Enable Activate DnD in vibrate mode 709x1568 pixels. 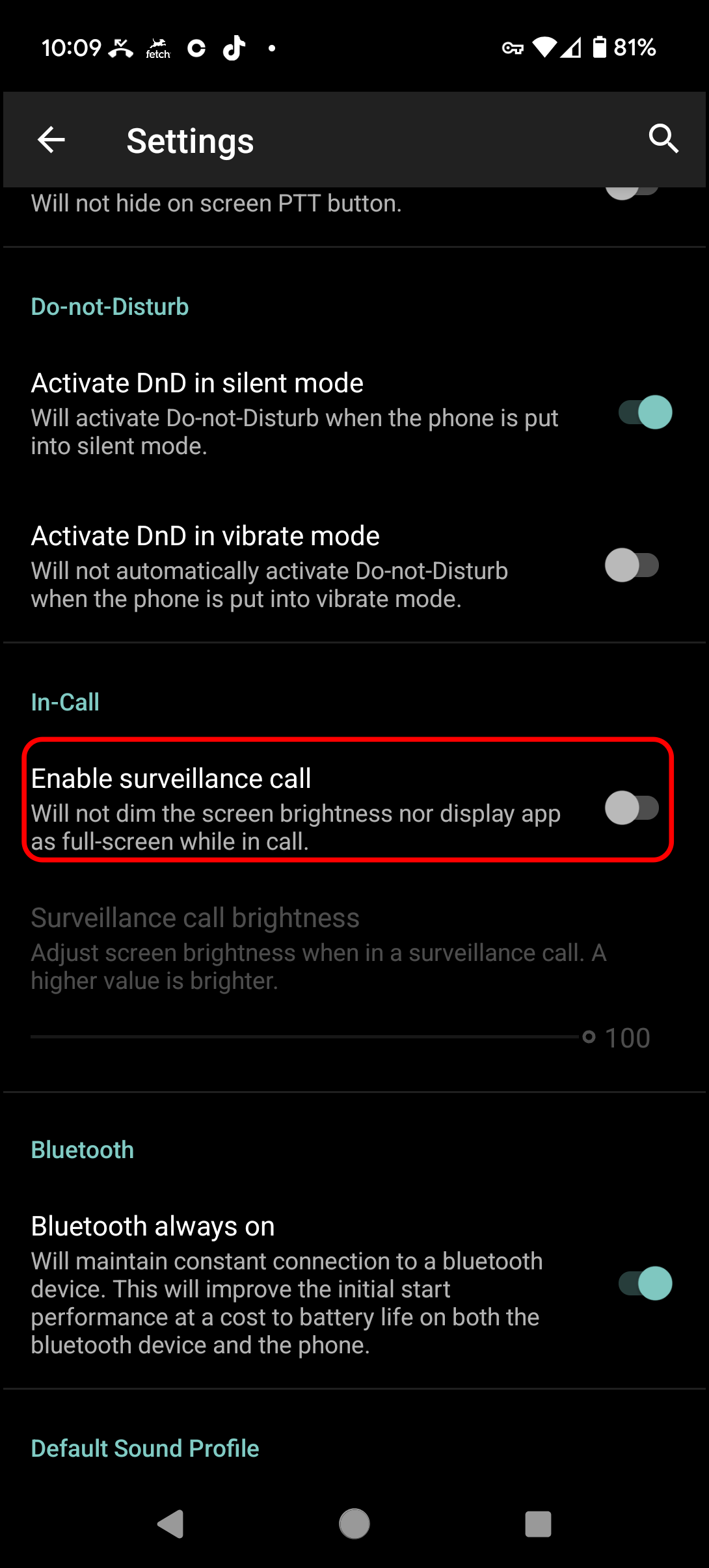tap(632, 565)
